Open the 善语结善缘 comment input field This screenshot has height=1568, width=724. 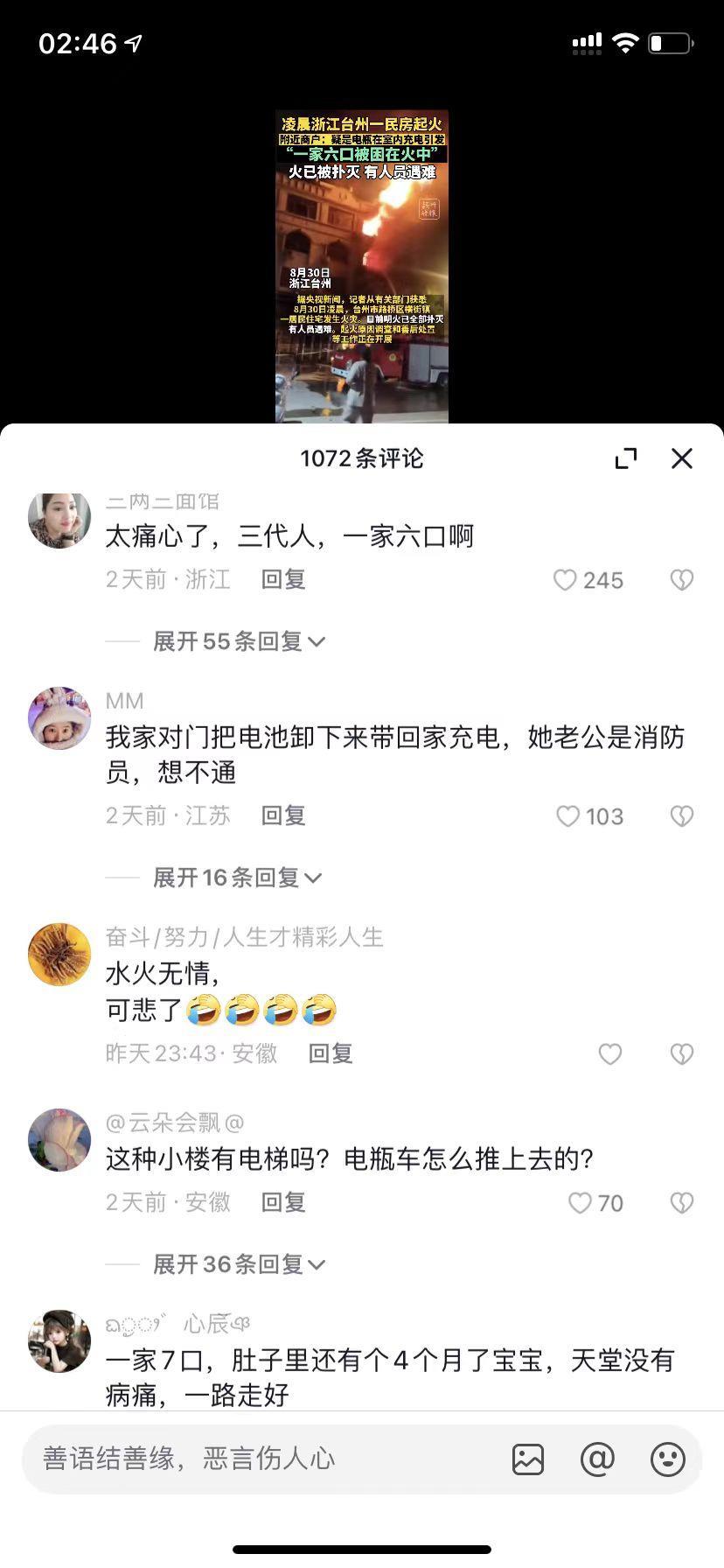pos(262,1459)
